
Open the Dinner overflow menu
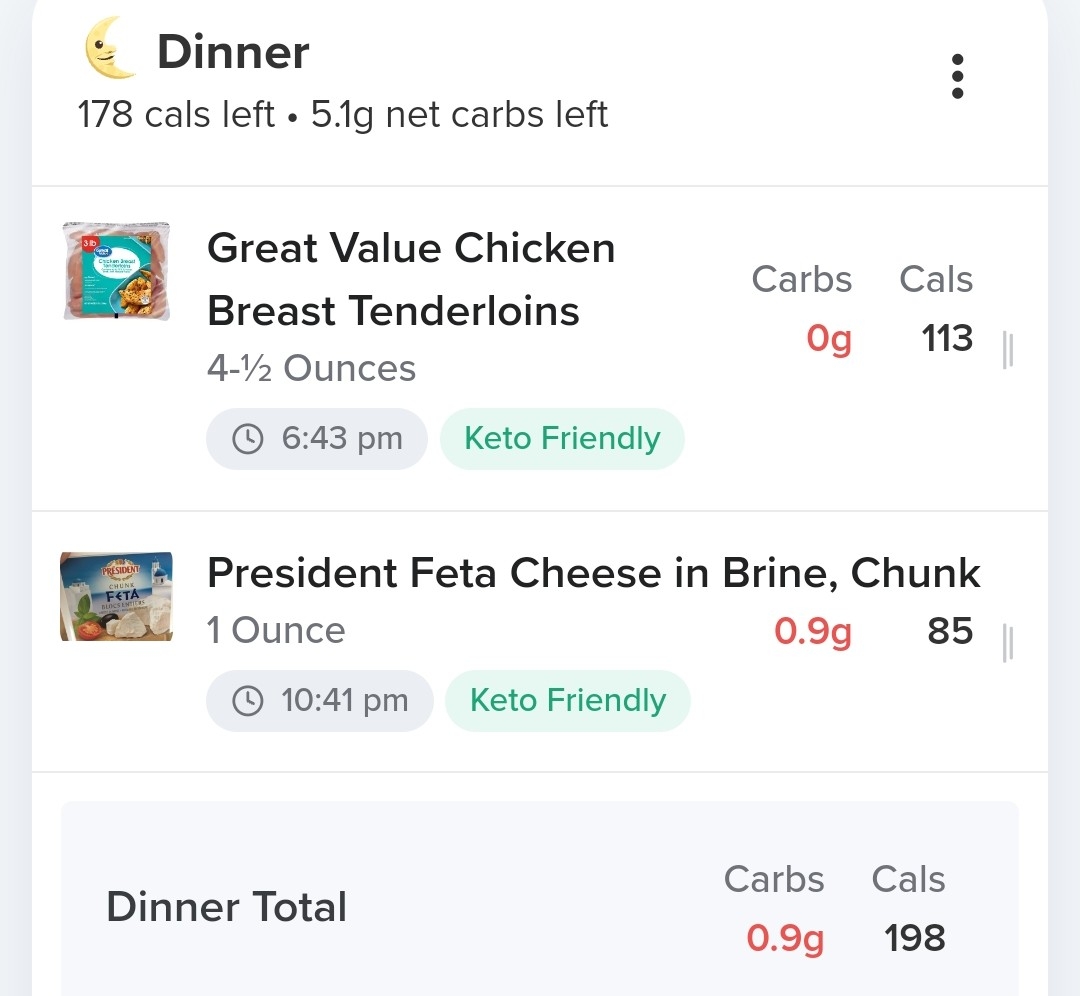click(x=957, y=77)
